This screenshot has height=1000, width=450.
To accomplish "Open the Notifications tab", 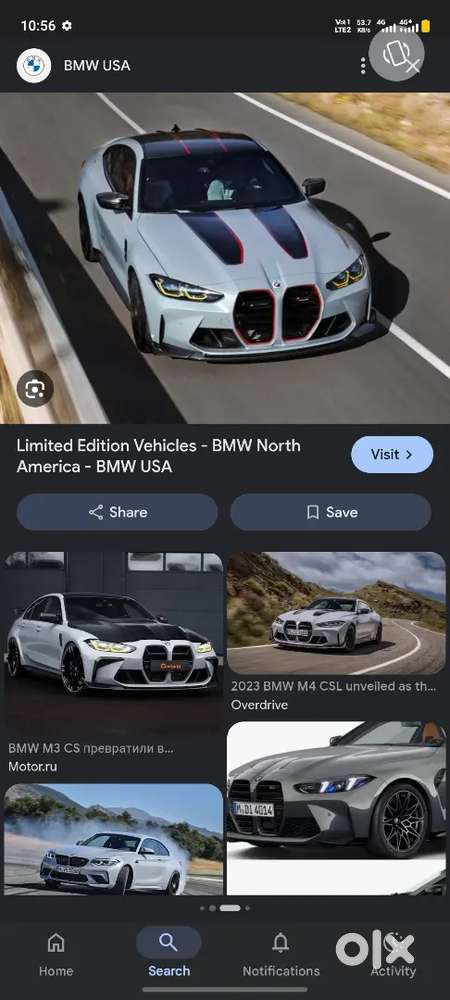I will point(281,955).
